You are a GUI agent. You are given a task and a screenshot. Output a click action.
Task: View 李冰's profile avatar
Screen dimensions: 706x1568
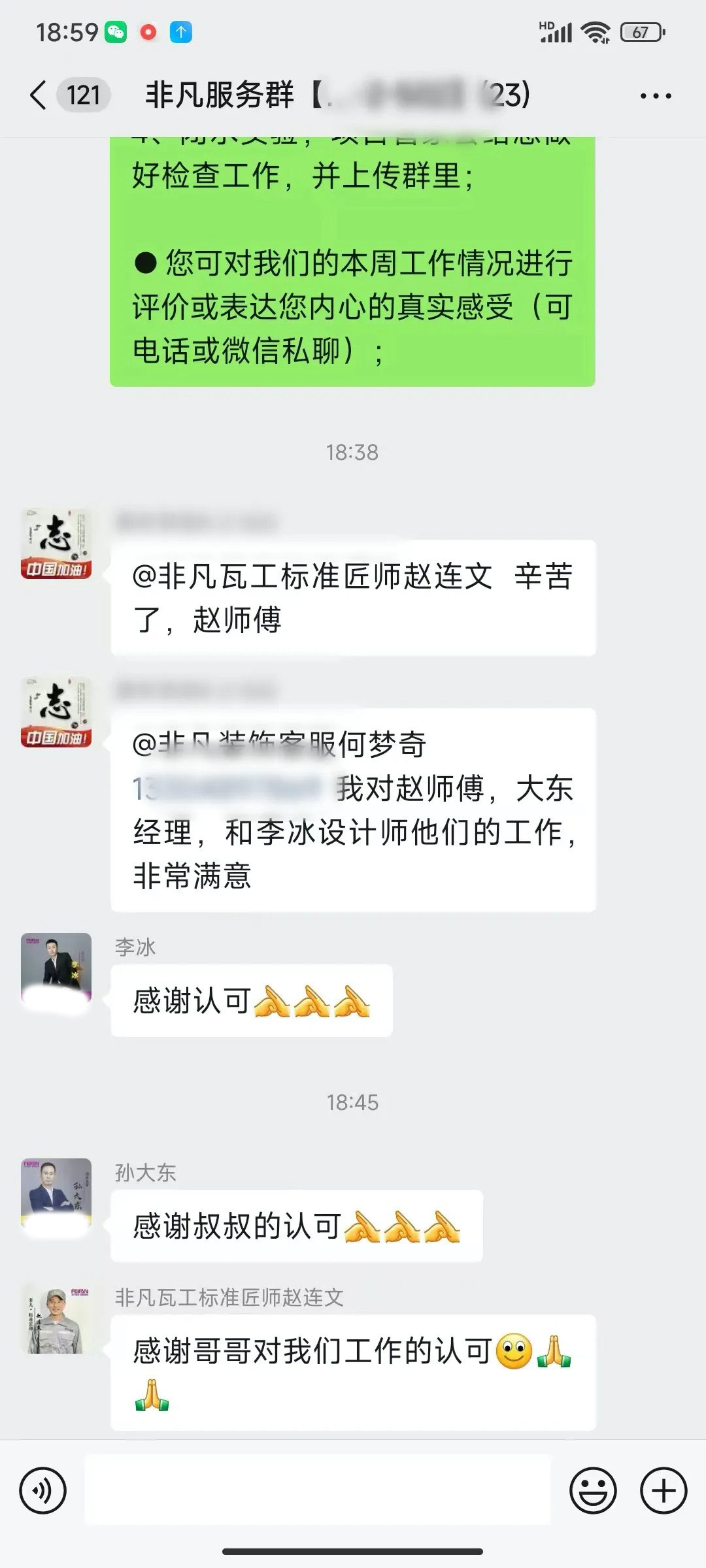click(x=56, y=968)
